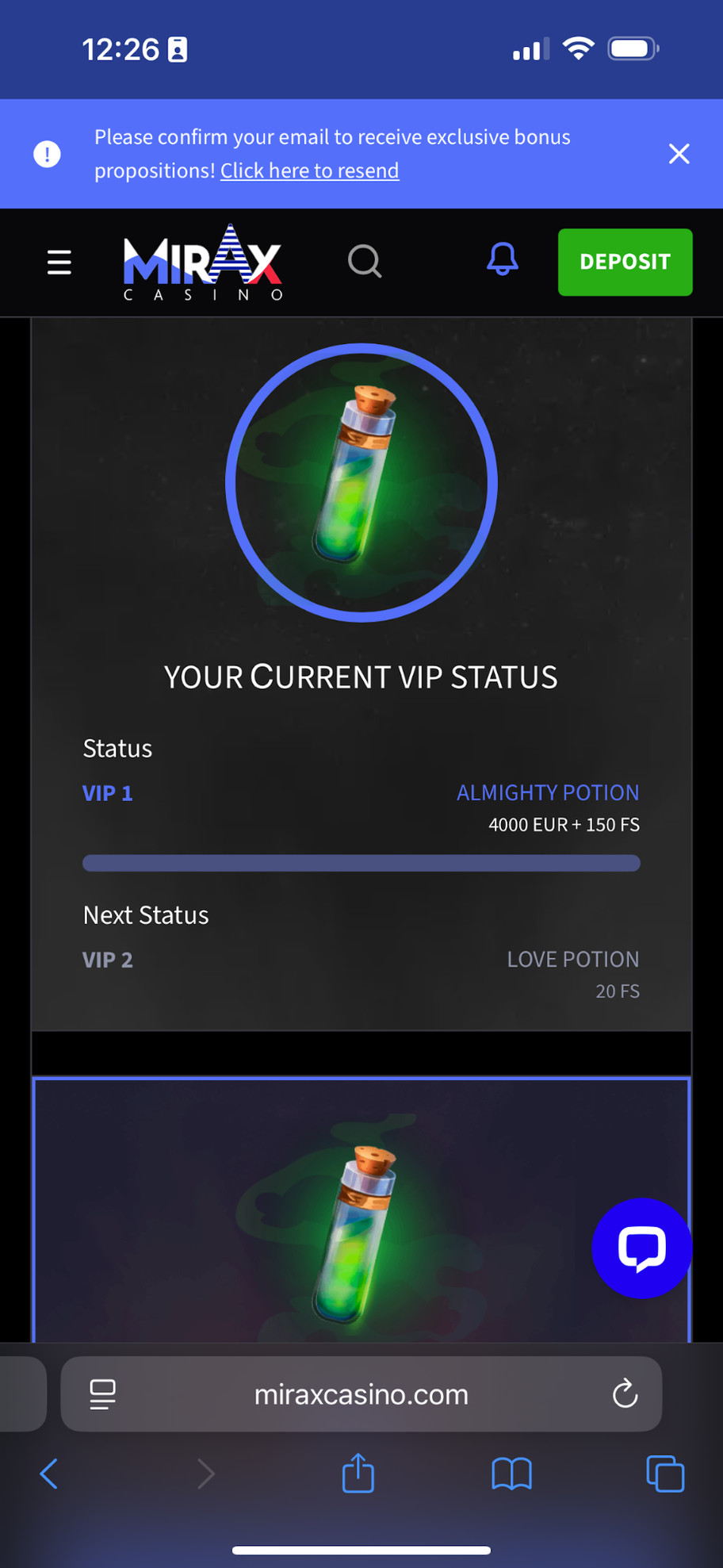View all open Safari tabs
Image resolution: width=723 pixels, height=1568 pixels.
click(664, 1474)
